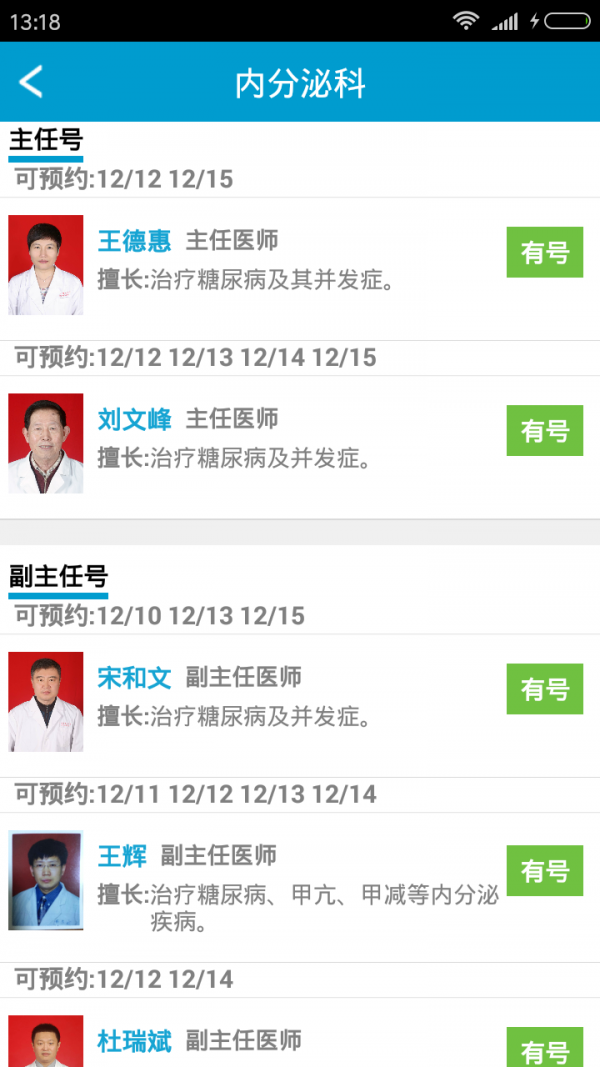
Task: Book 有号 for 刘文峰
Action: (544, 430)
